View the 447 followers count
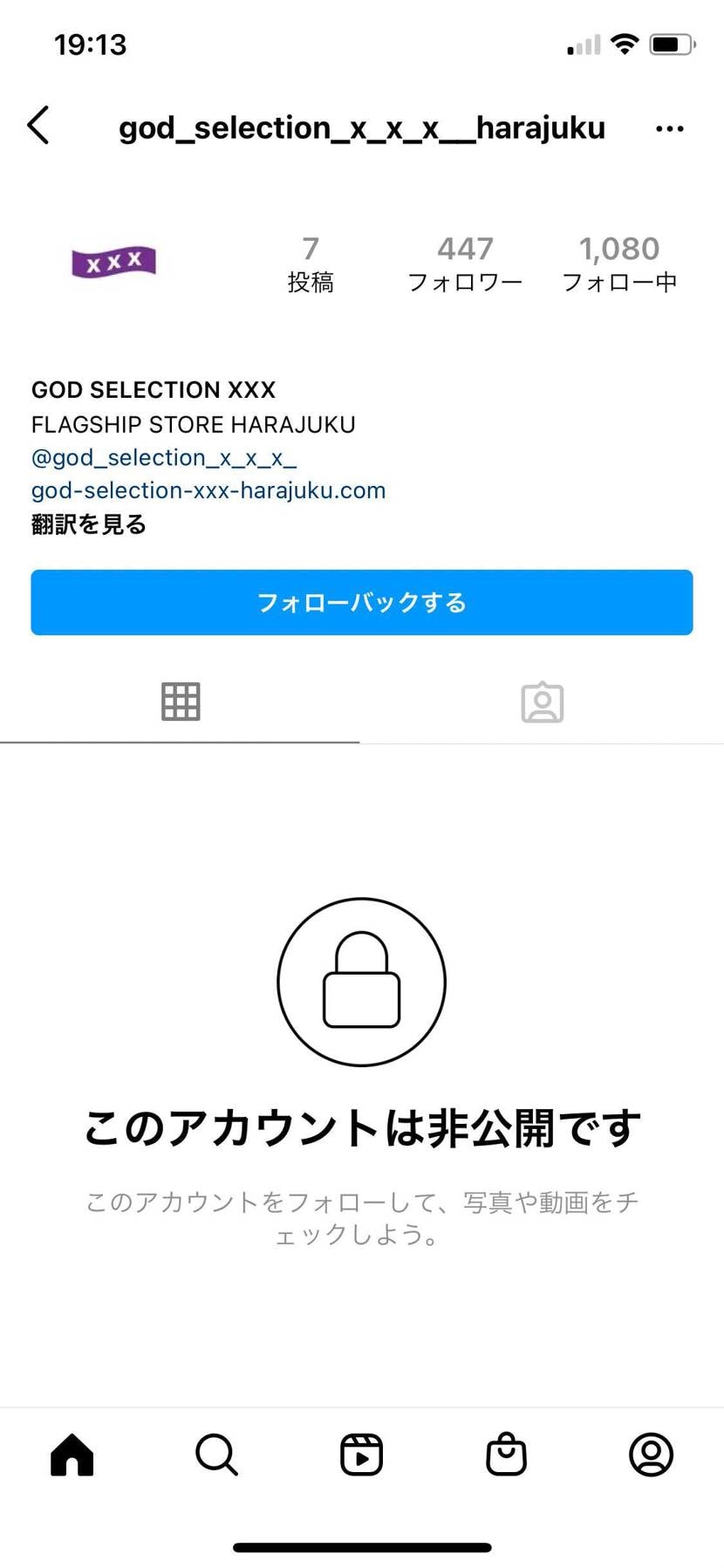 pyautogui.click(x=467, y=262)
